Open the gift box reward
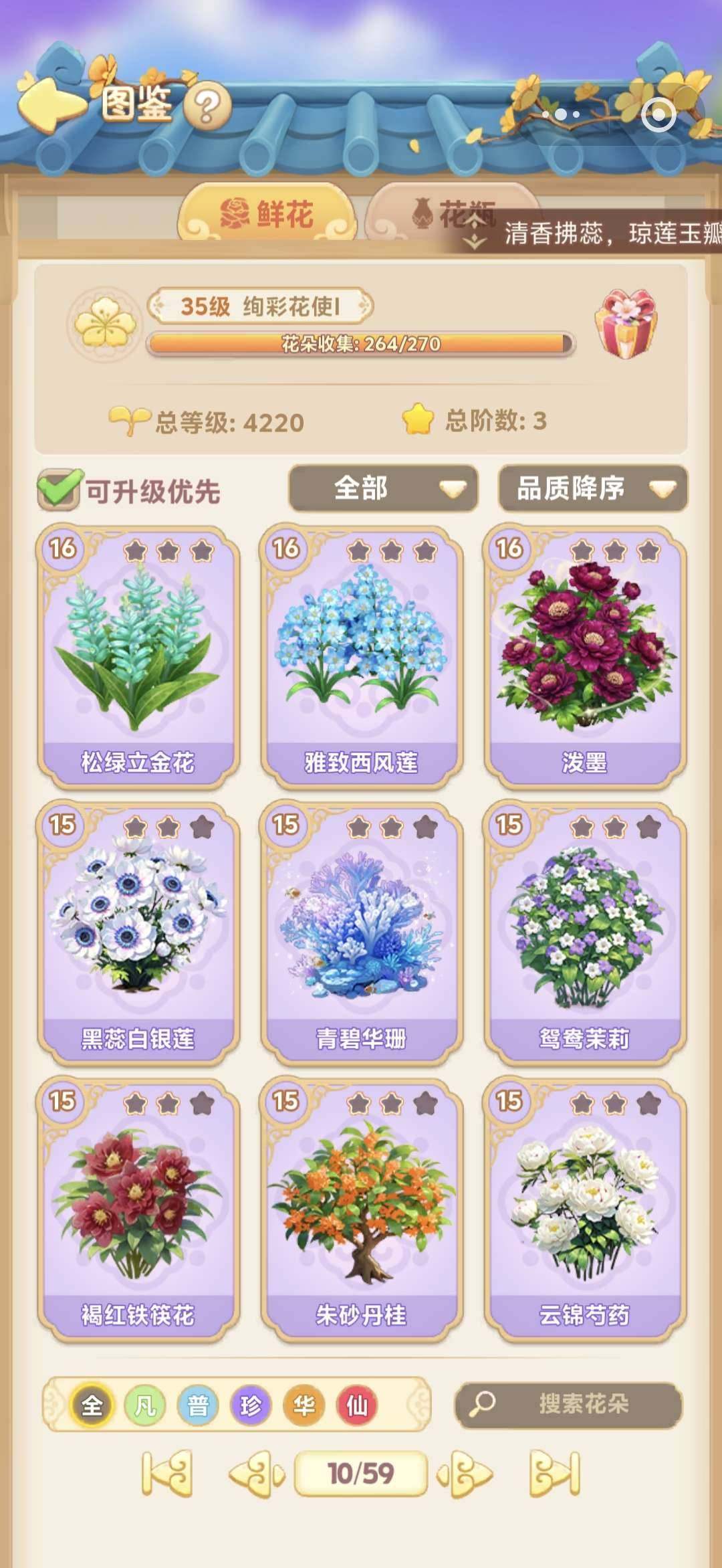722x1568 pixels. (x=626, y=324)
